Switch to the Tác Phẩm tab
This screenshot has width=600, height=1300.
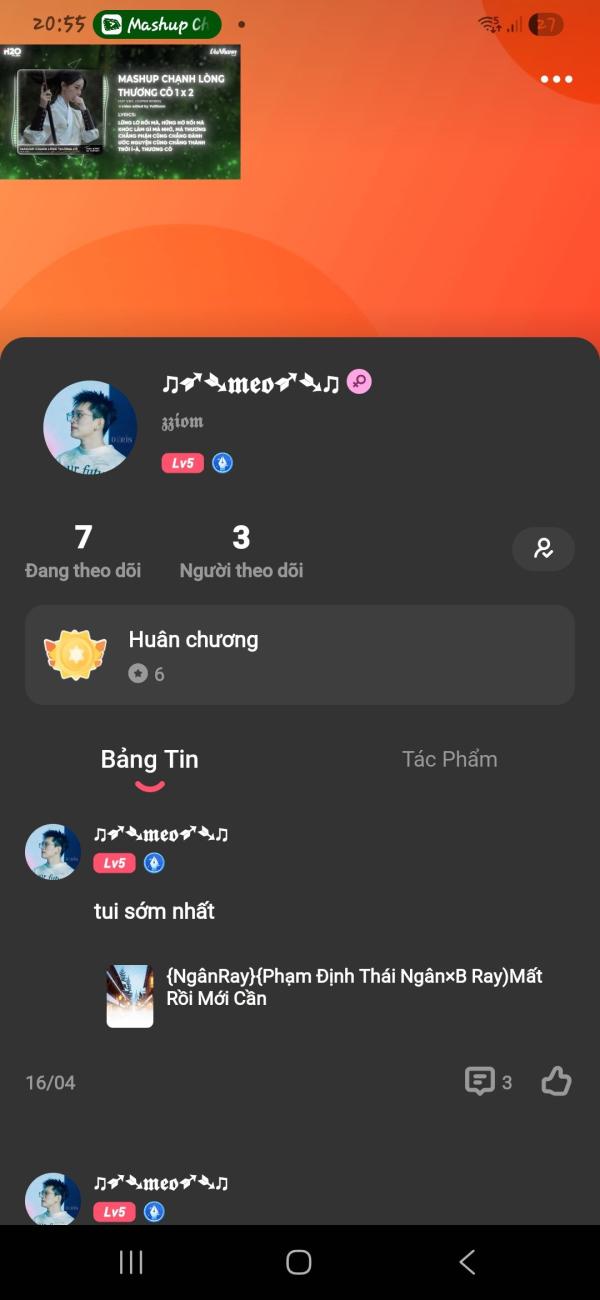click(449, 759)
